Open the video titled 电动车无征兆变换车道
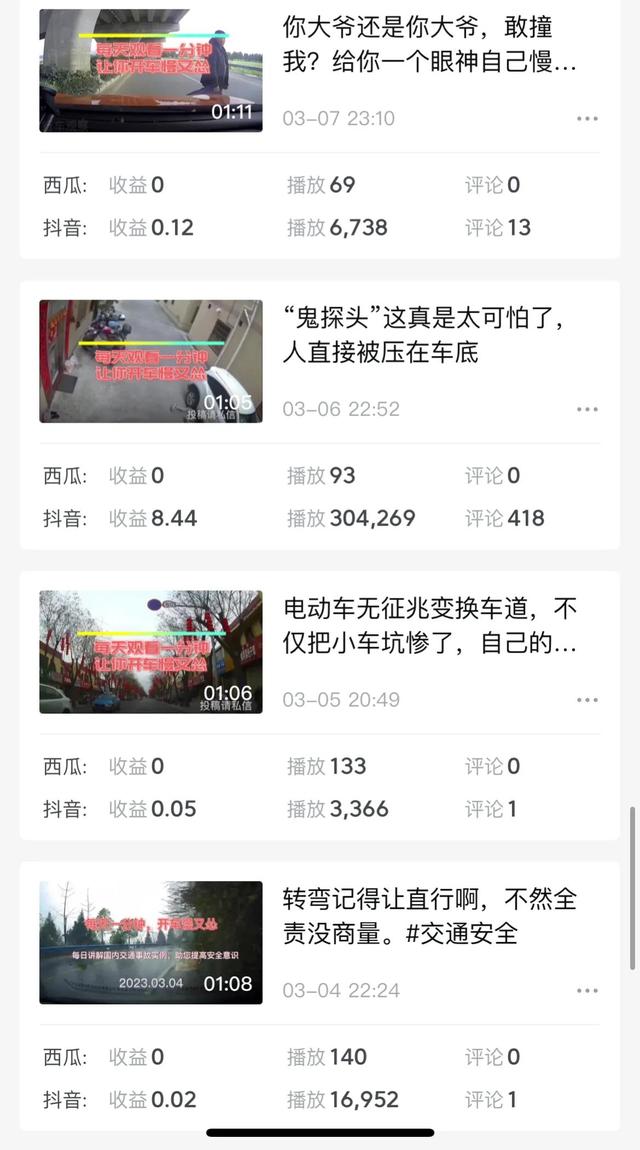 coord(430,626)
